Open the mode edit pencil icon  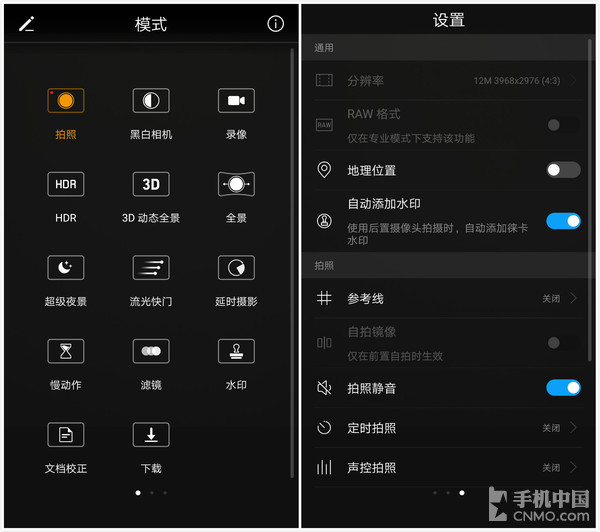pos(27,24)
